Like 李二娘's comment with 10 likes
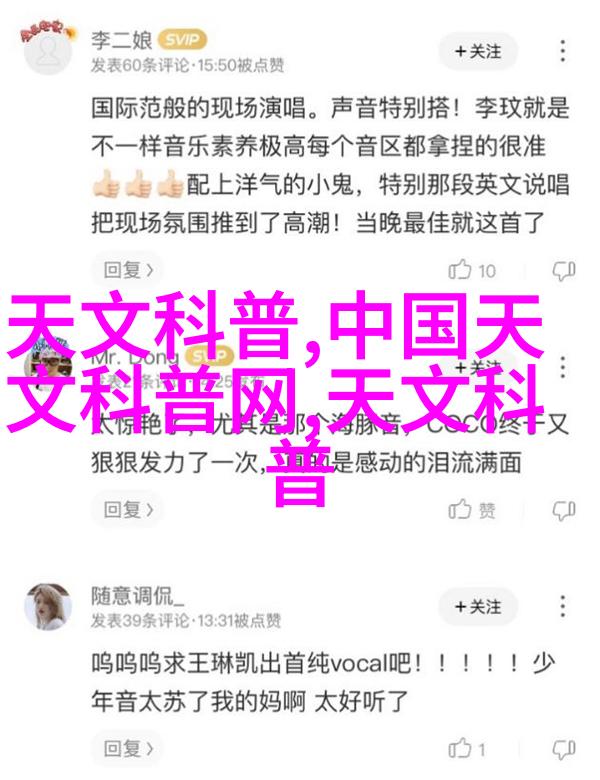The width and height of the screenshot is (600, 780). coord(474,270)
